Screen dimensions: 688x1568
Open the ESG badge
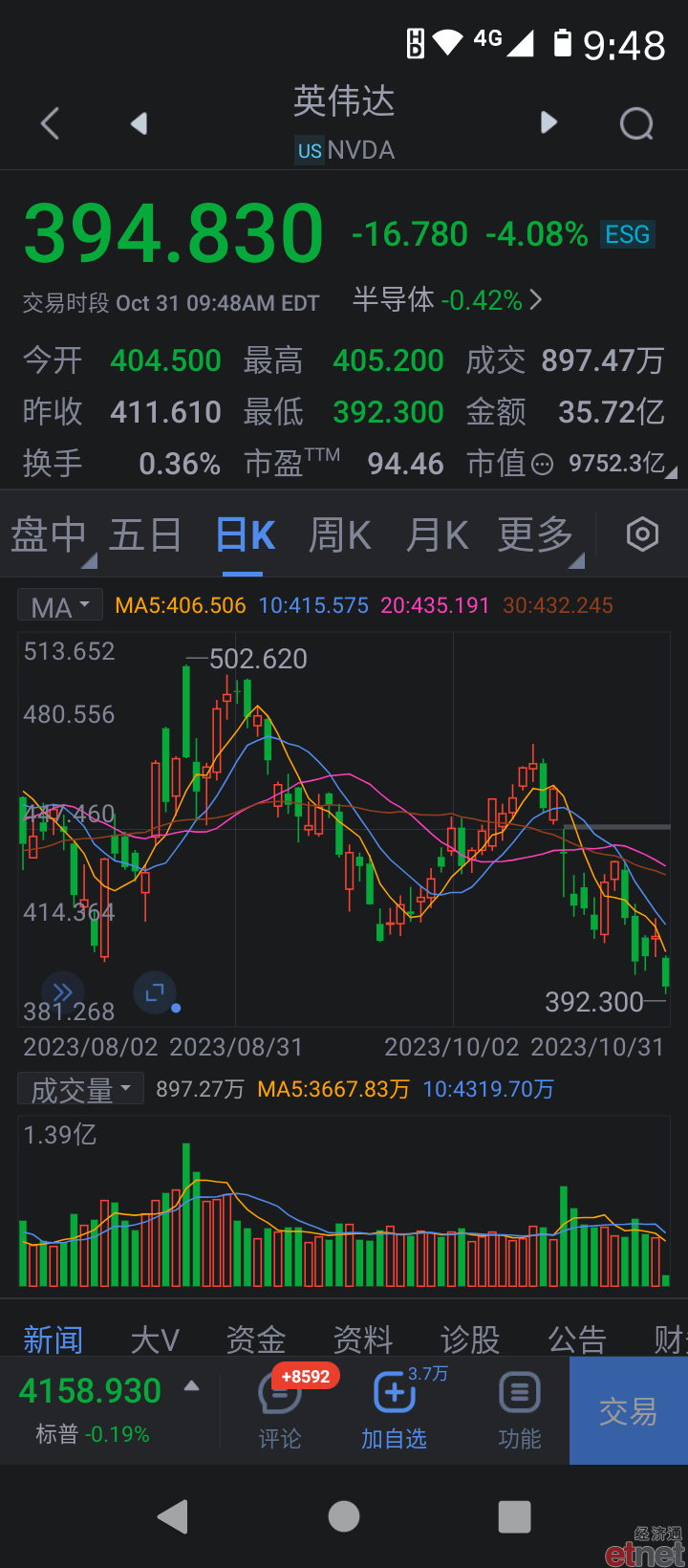(x=628, y=234)
